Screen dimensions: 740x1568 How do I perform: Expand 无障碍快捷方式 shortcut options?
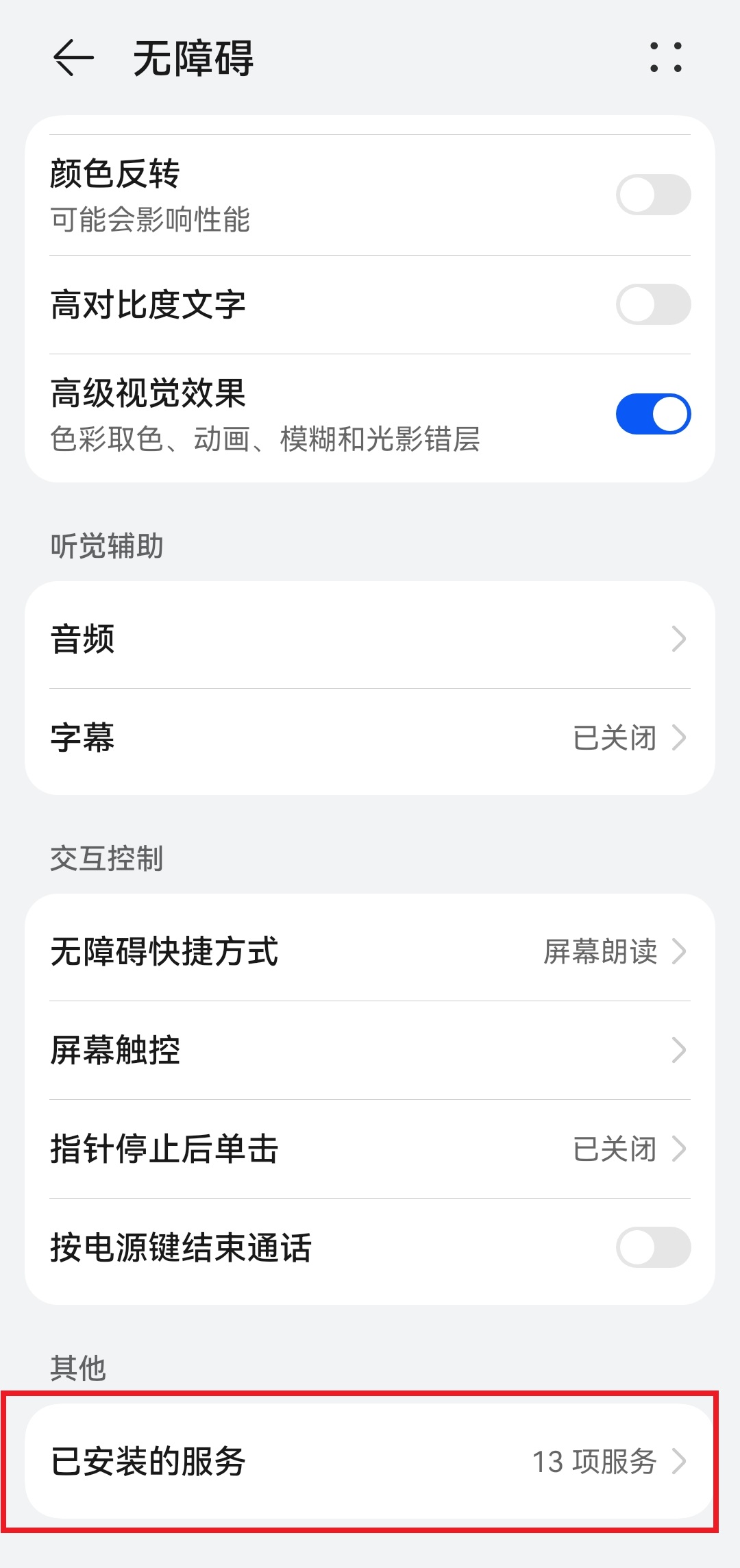679,952
